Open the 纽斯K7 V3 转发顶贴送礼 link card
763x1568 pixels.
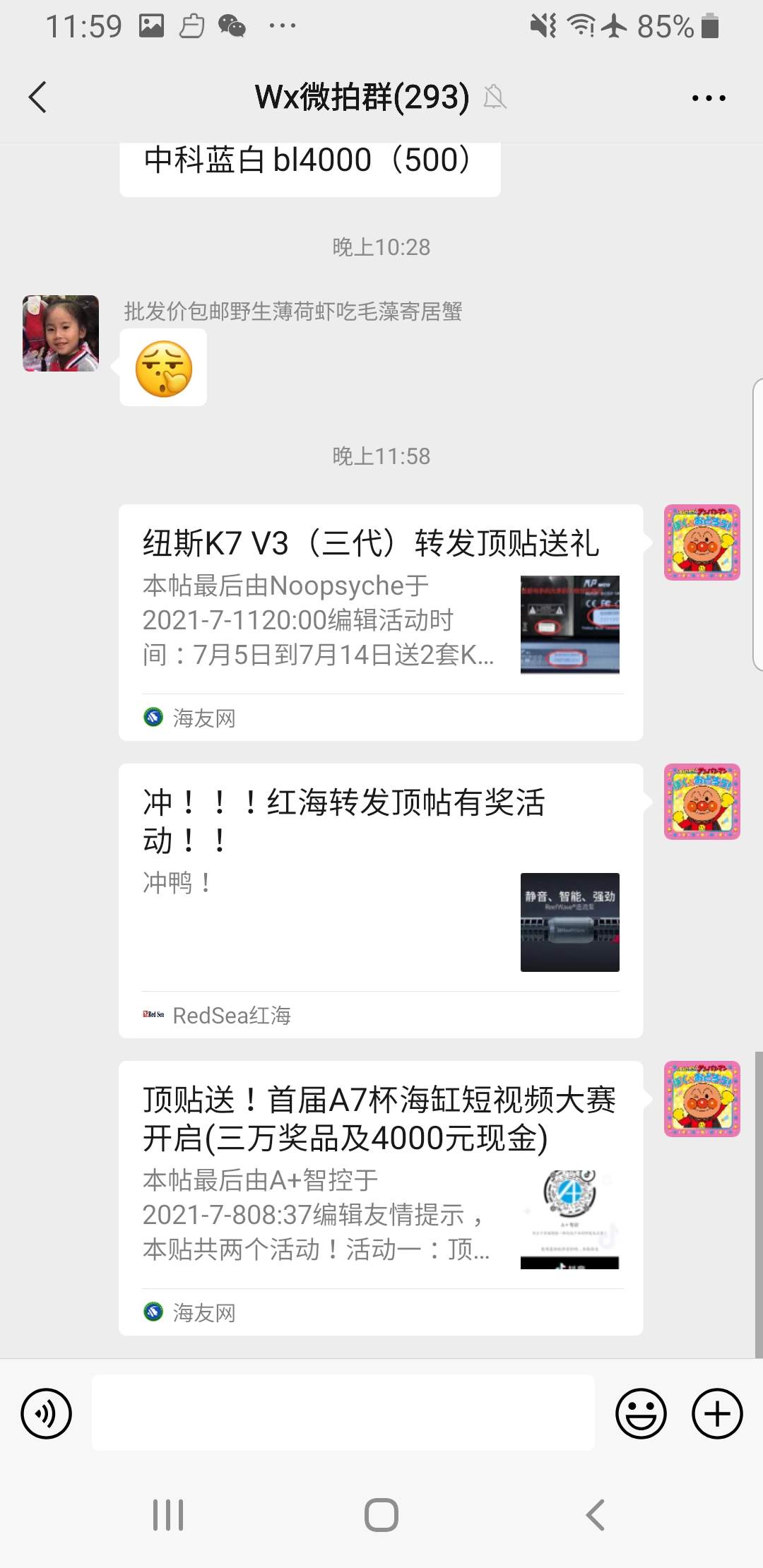[380, 622]
